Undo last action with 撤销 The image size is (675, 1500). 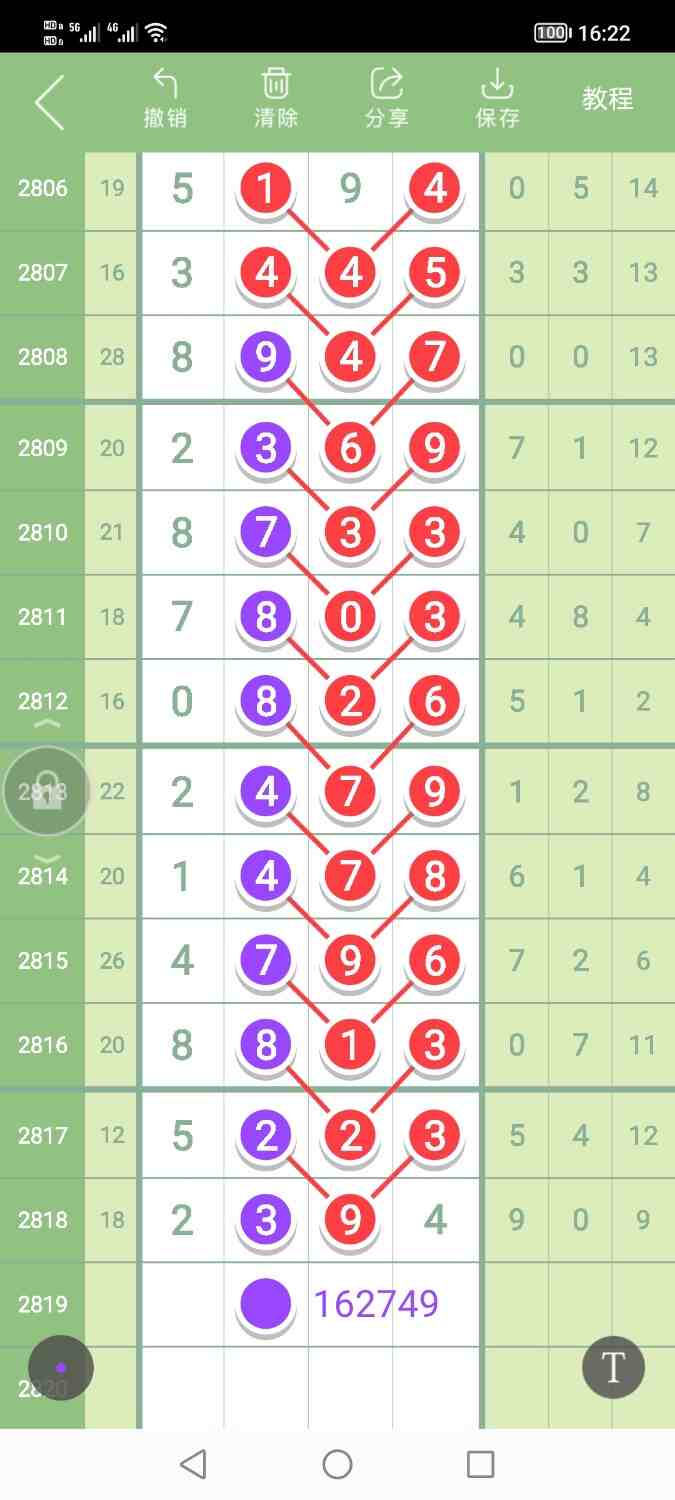[165, 99]
